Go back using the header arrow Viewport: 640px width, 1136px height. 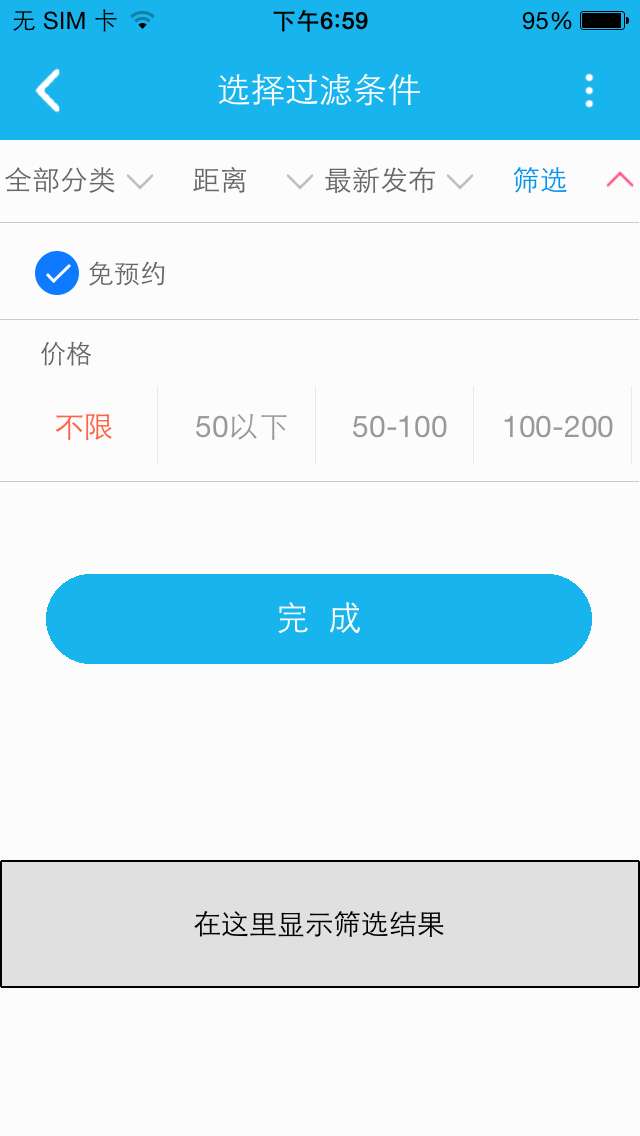tap(48, 91)
